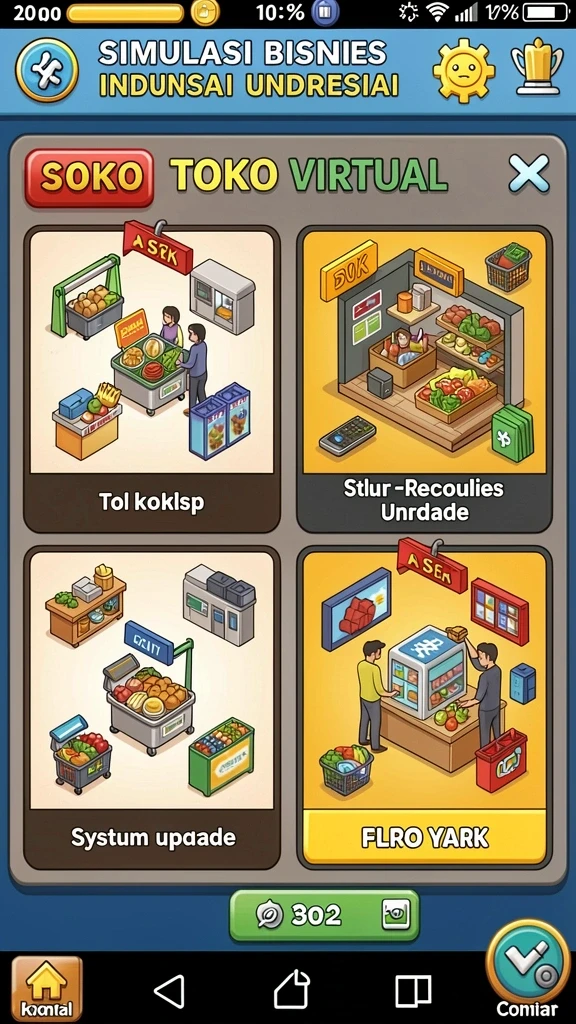
Task: Open the Tol koklsp shop card
Action: (x=152, y=379)
